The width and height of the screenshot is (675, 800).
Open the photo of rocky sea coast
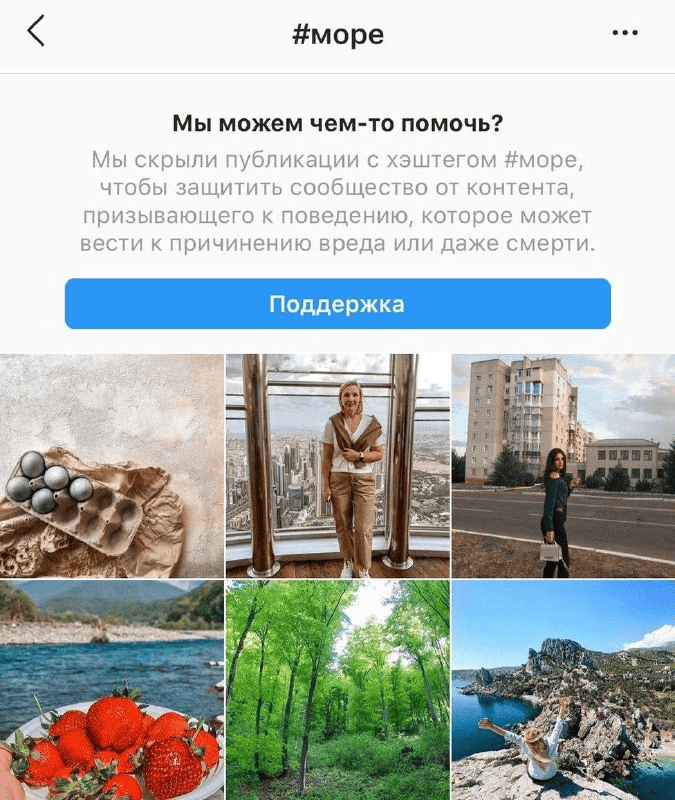pyautogui.click(x=563, y=690)
